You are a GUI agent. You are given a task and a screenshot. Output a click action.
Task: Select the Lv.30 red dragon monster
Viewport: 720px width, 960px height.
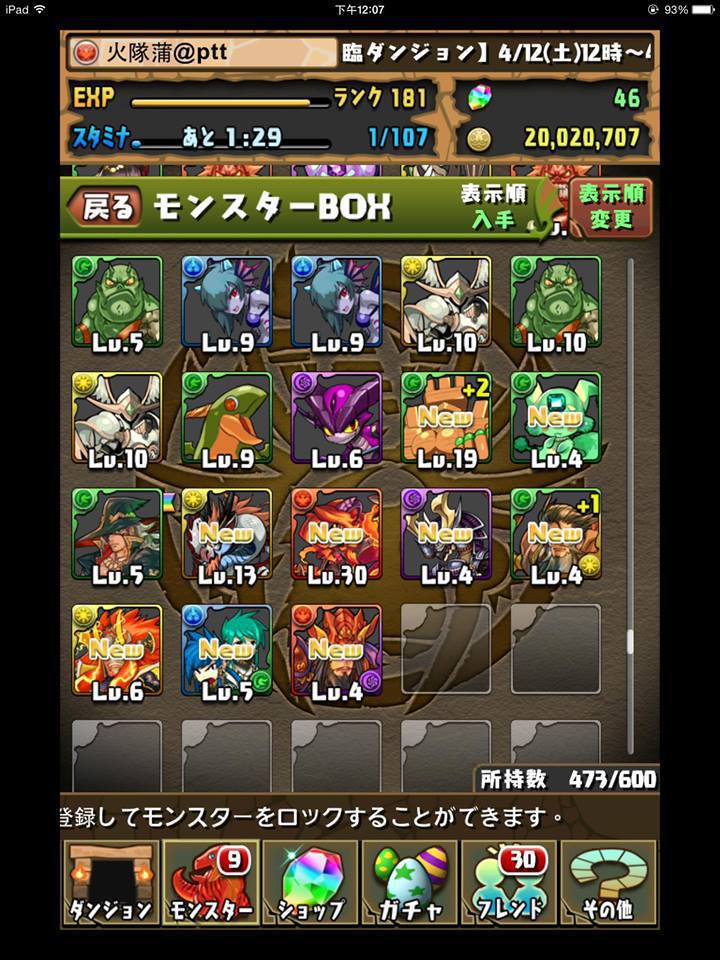click(336, 535)
